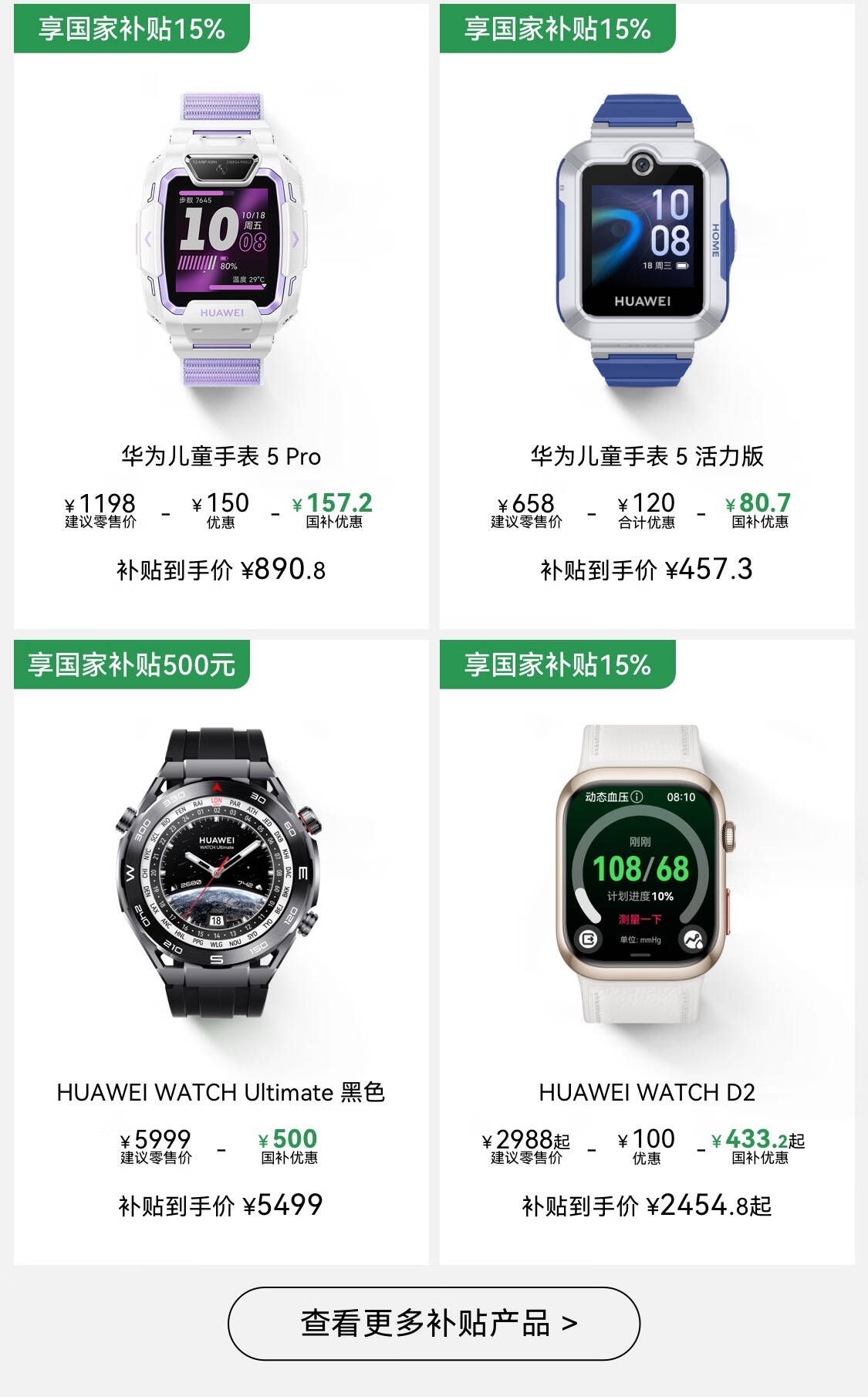The width and height of the screenshot is (868, 1397).
Task: Select the HUAWEI WATCH D2 card
Action: (x=647, y=952)
